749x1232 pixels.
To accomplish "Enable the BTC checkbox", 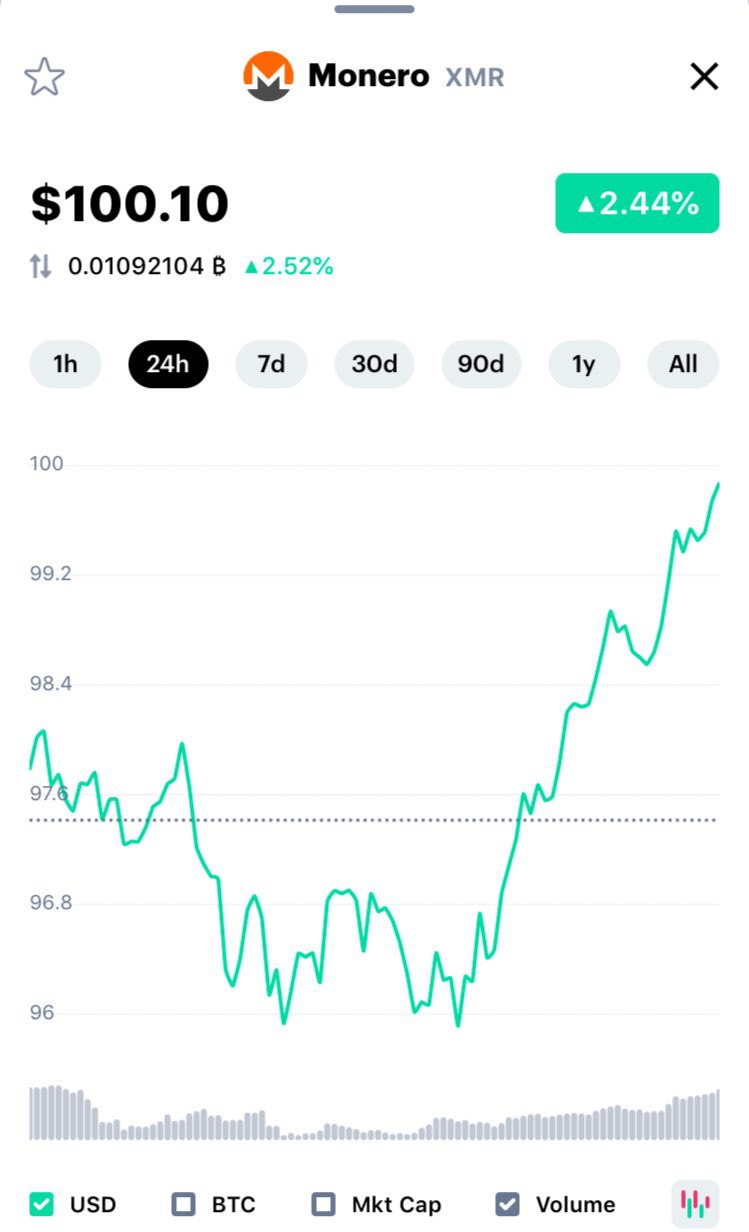I will (183, 1204).
